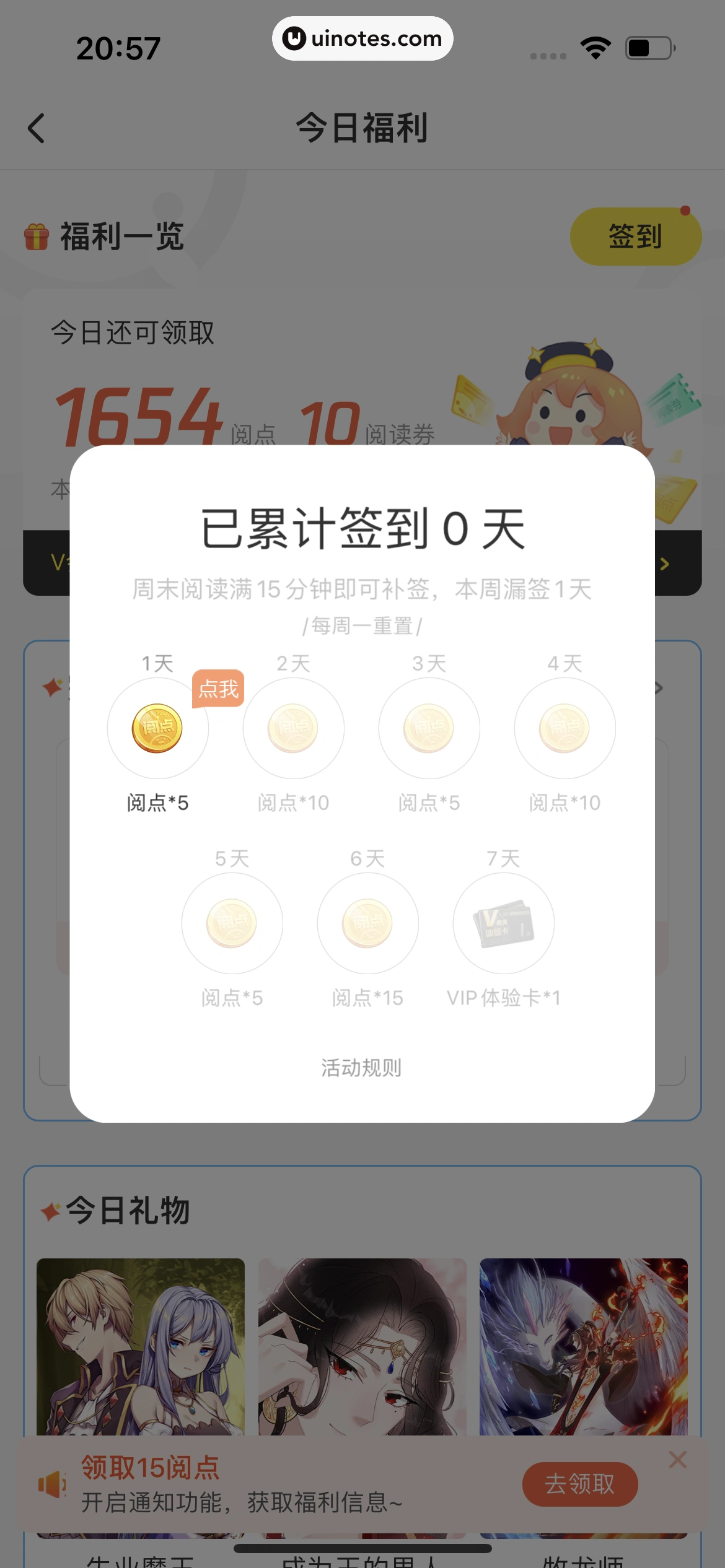Tap the Day 4 coin for 阅点*10

pyautogui.click(x=565, y=730)
